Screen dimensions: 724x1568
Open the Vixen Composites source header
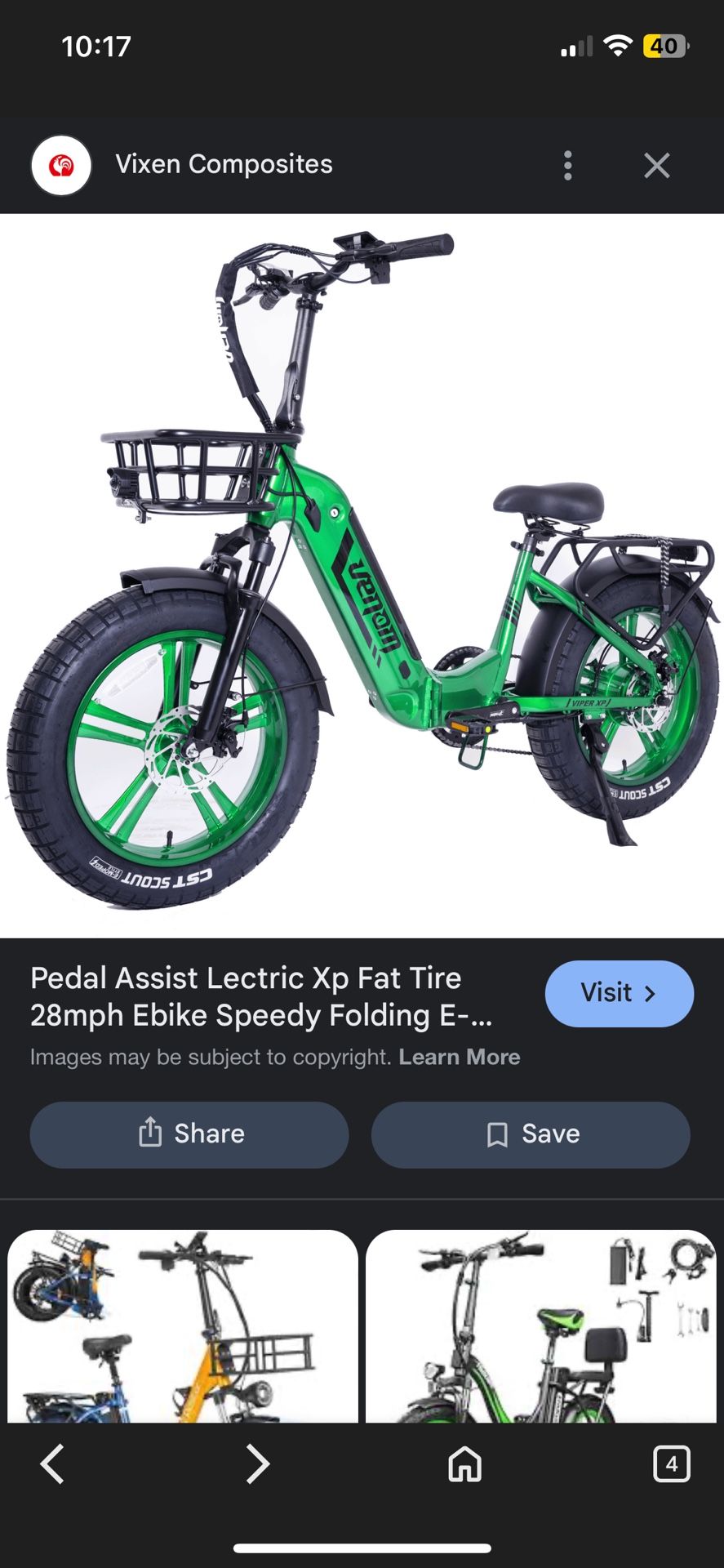(x=224, y=164)
